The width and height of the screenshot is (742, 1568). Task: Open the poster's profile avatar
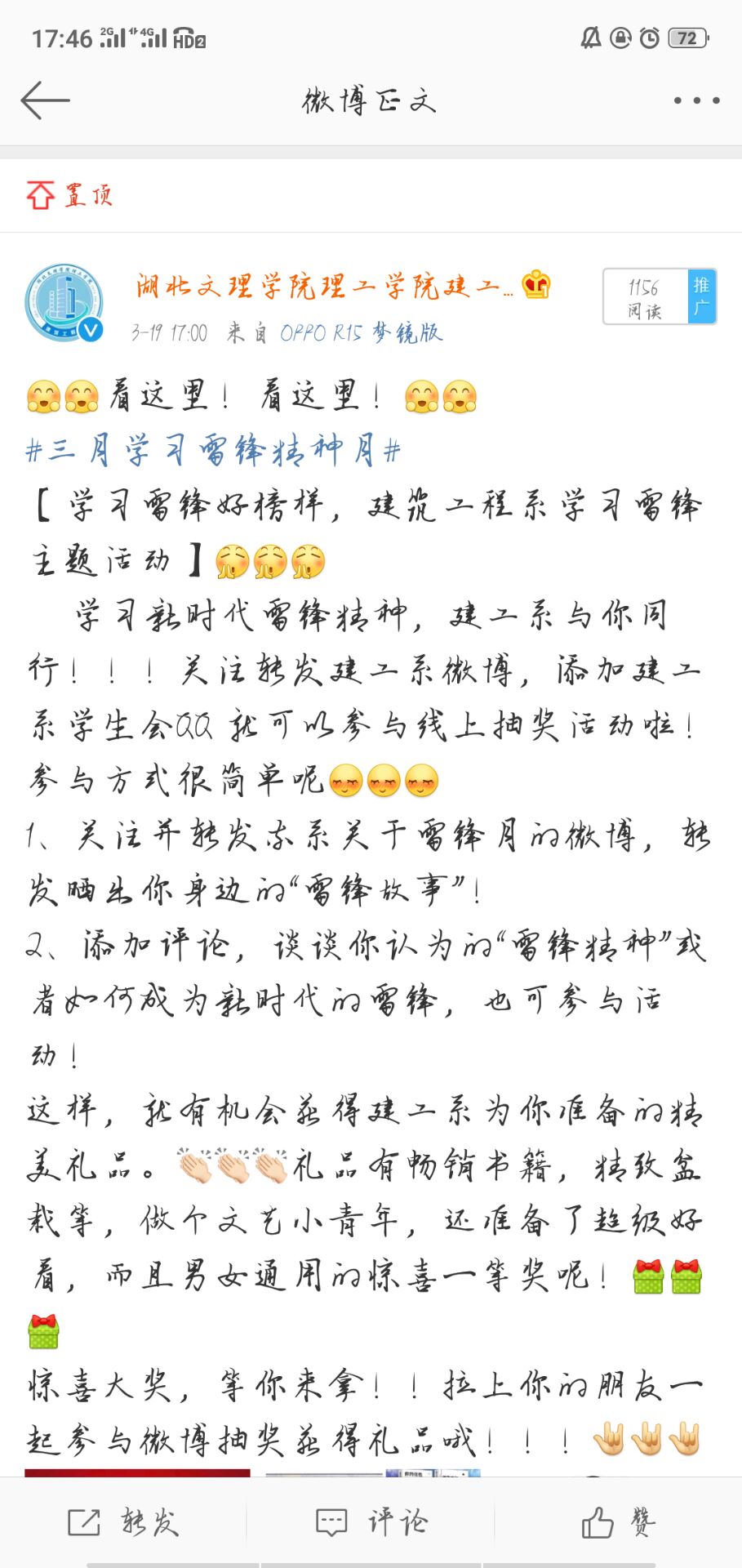pyautogui.click(x=64, y=303)
